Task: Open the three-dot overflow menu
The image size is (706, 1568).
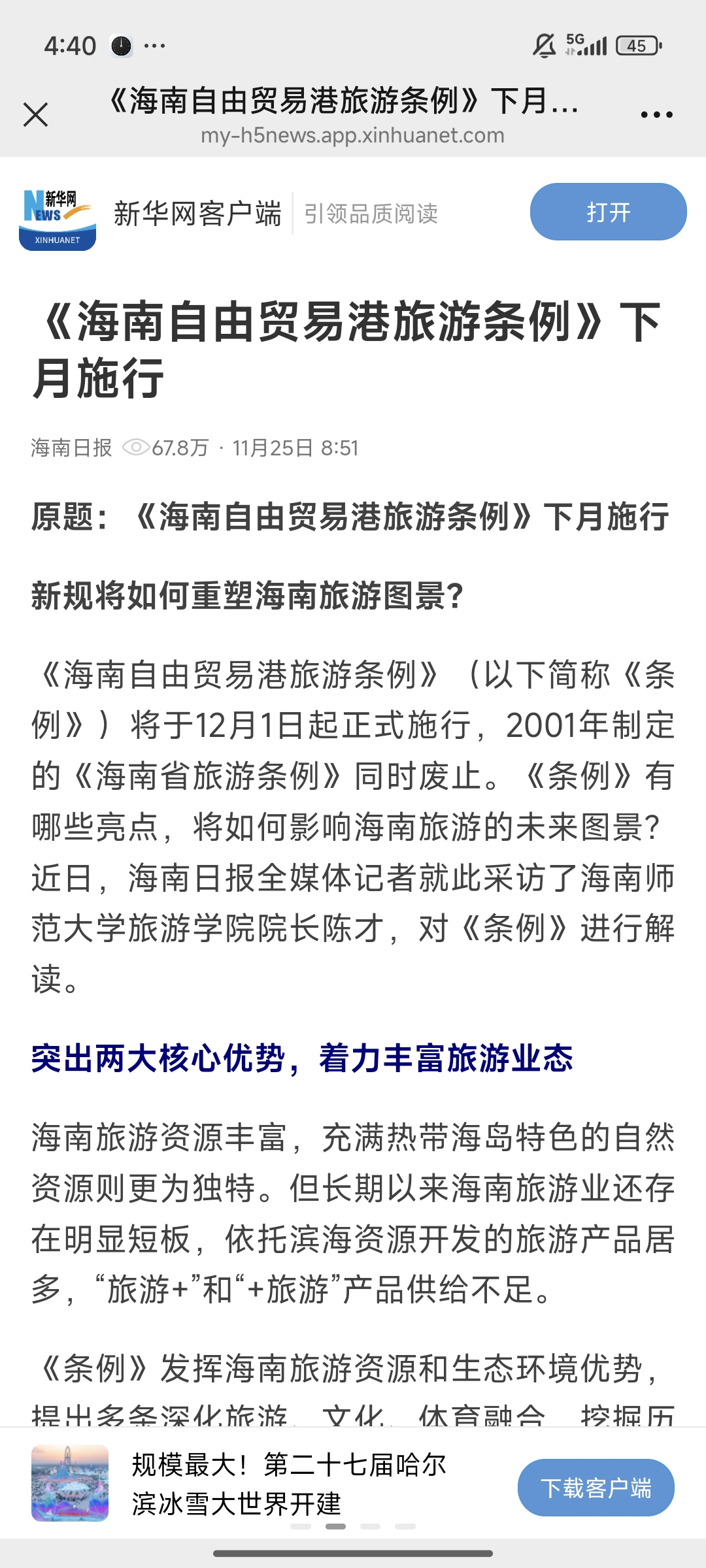Action: [x=656, y=115]
